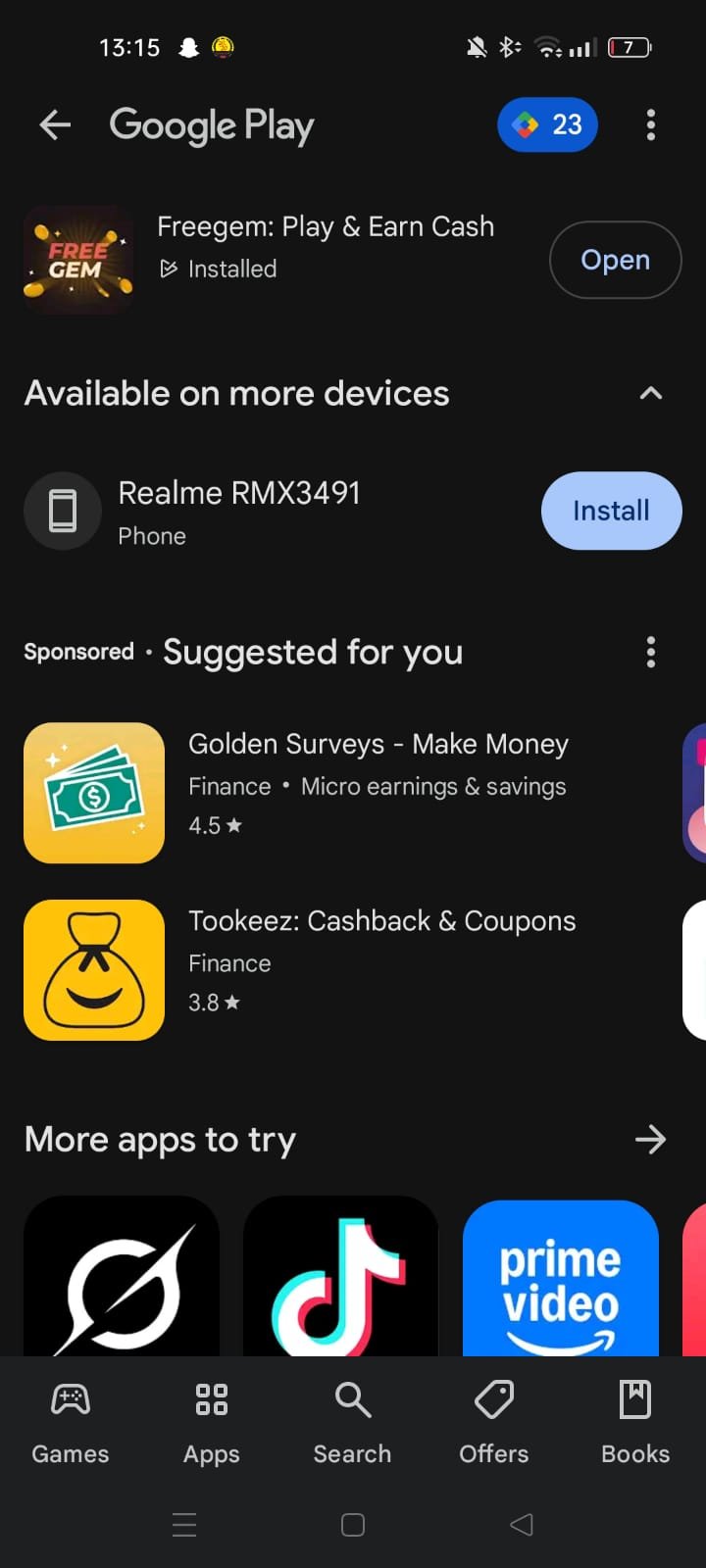This screenshot has height=1568, width=706.
Task: Tap the system home button
Action: pyautogui.click(x=353, y=1525)
